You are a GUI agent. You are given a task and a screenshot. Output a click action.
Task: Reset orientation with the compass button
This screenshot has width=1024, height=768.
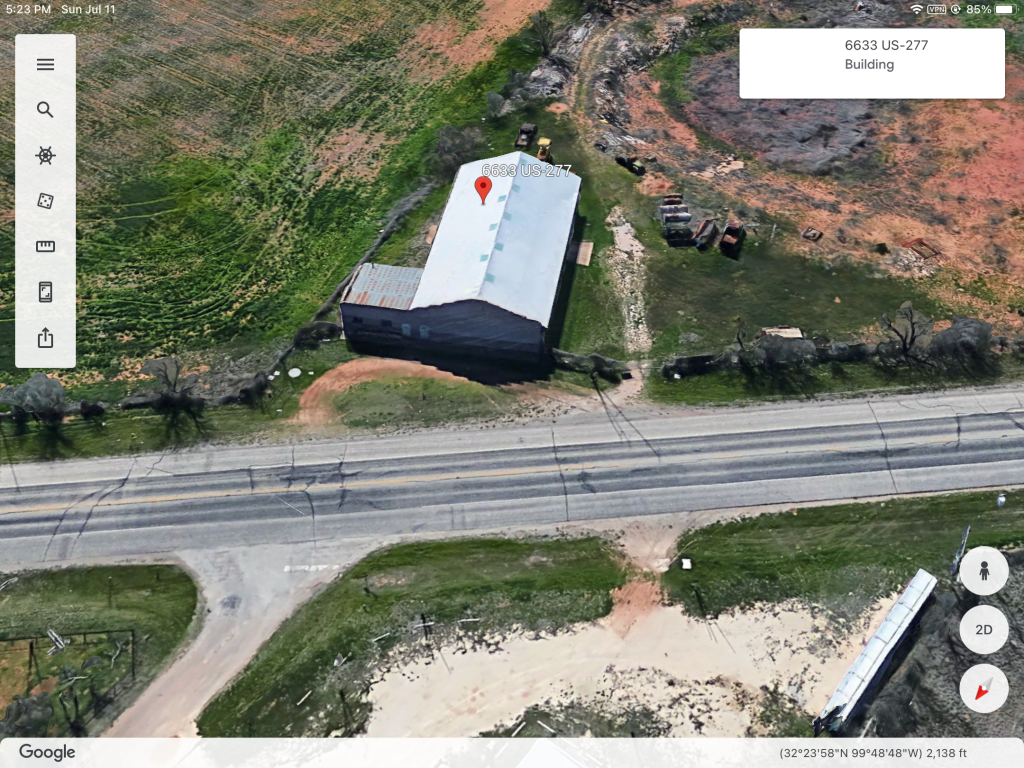click(984, 689)
